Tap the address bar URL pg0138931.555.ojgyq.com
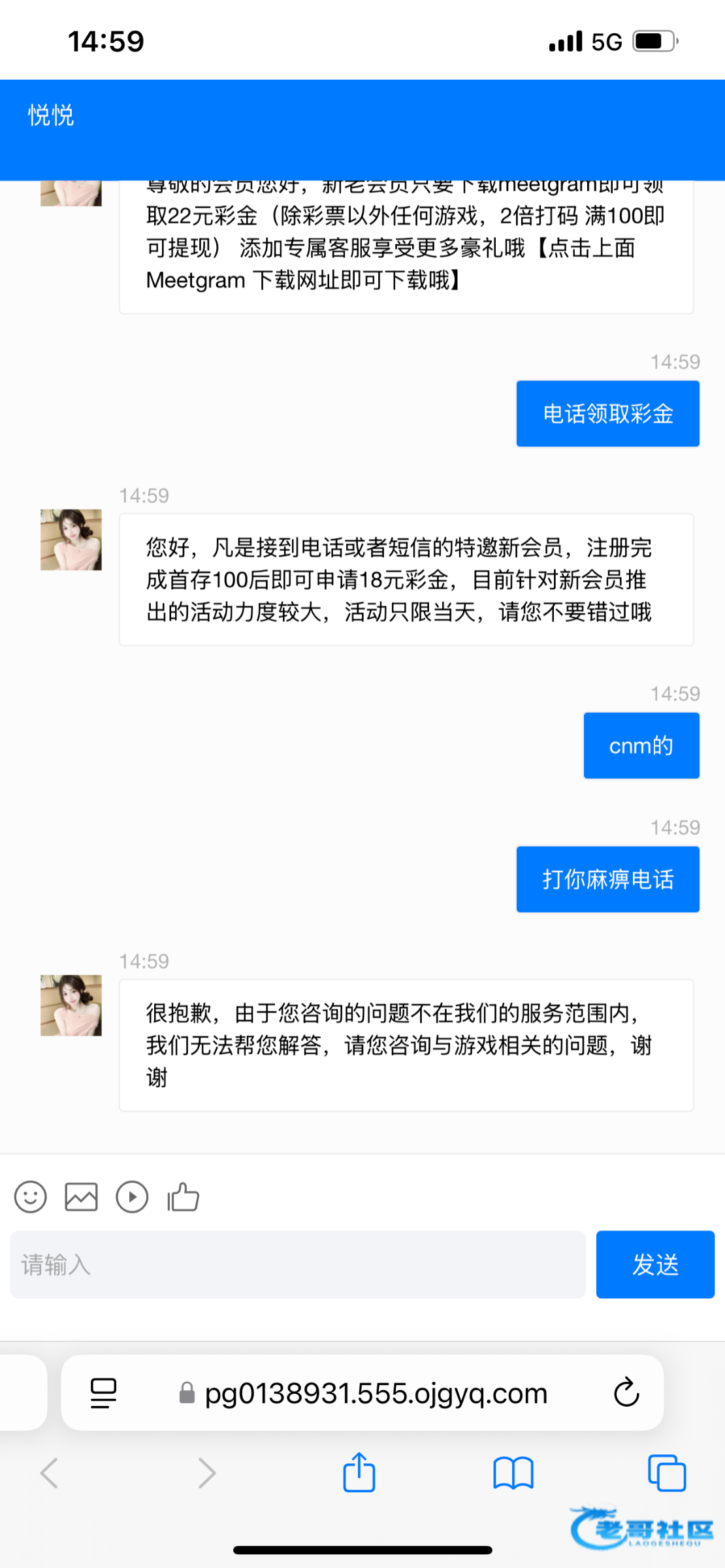The image size is (725, 1568). click(376, 1393)
